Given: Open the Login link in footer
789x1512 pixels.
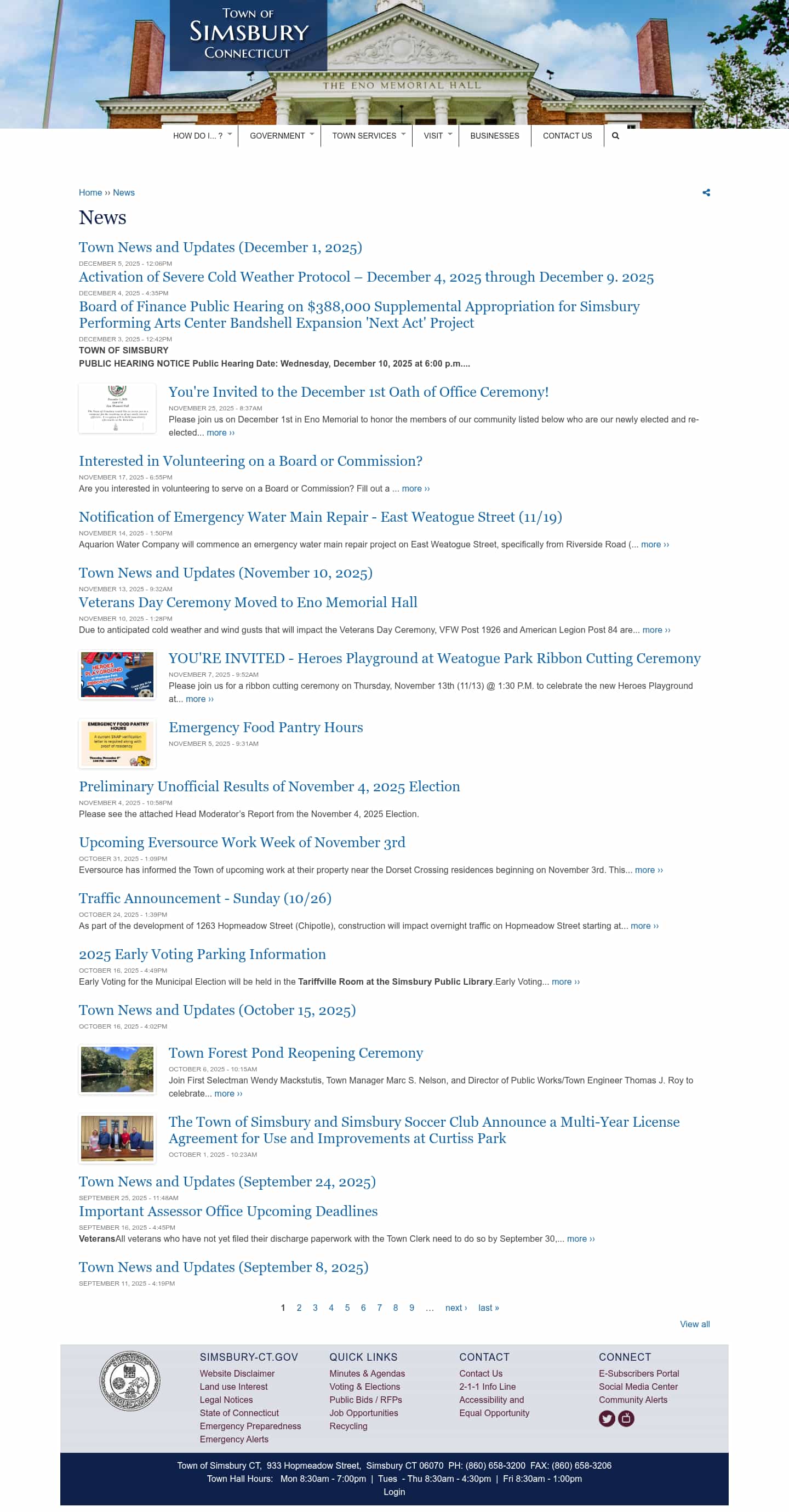Looking at the screenshot, I should coord(394,1492).
